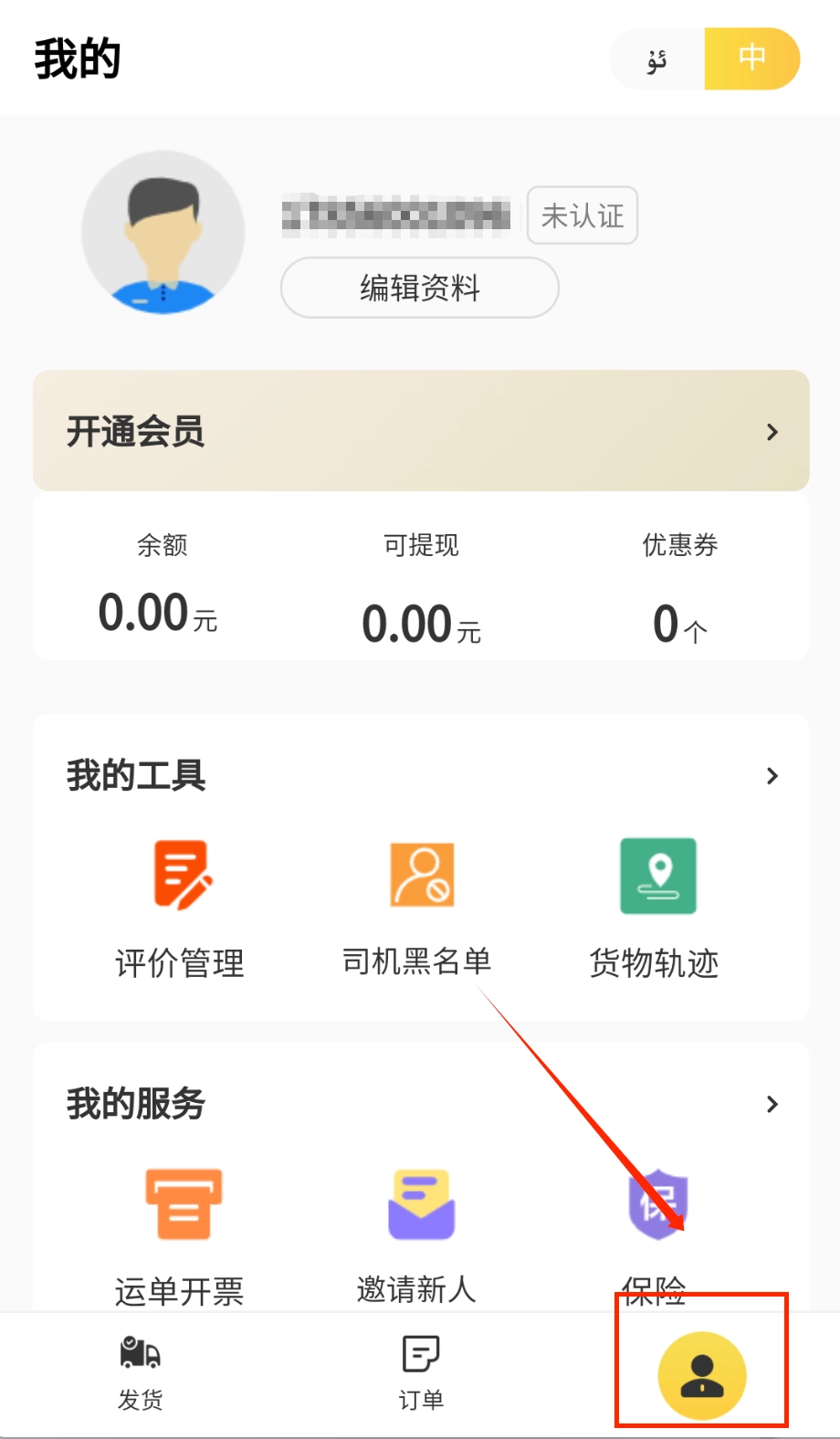Tap the 未认证 verification badge
Screen dimensions: 840x1439
(x=582, y=215)
